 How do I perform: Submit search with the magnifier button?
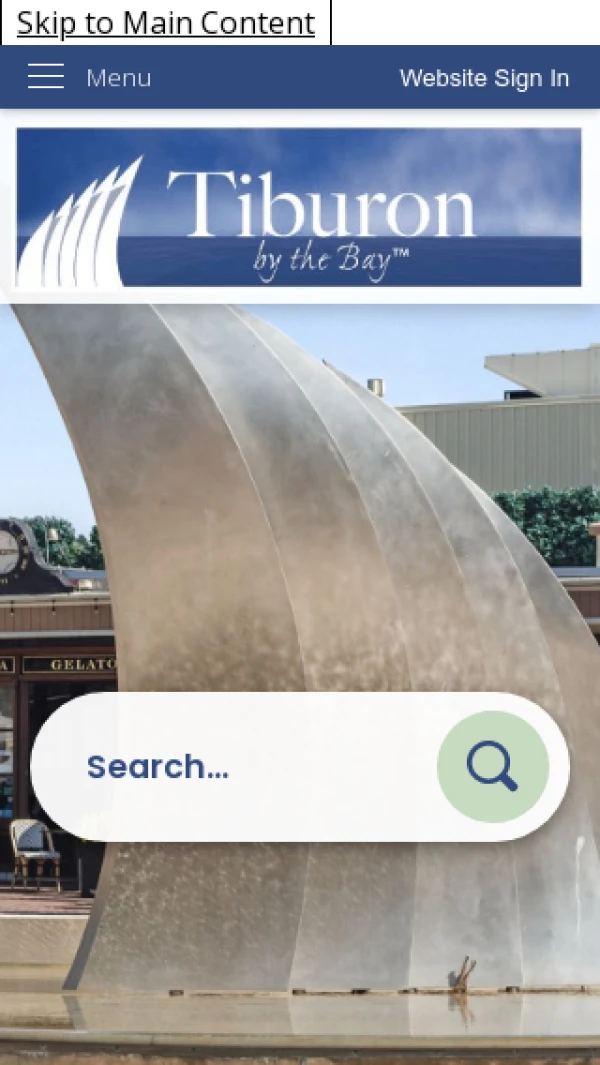pos(492,767)
